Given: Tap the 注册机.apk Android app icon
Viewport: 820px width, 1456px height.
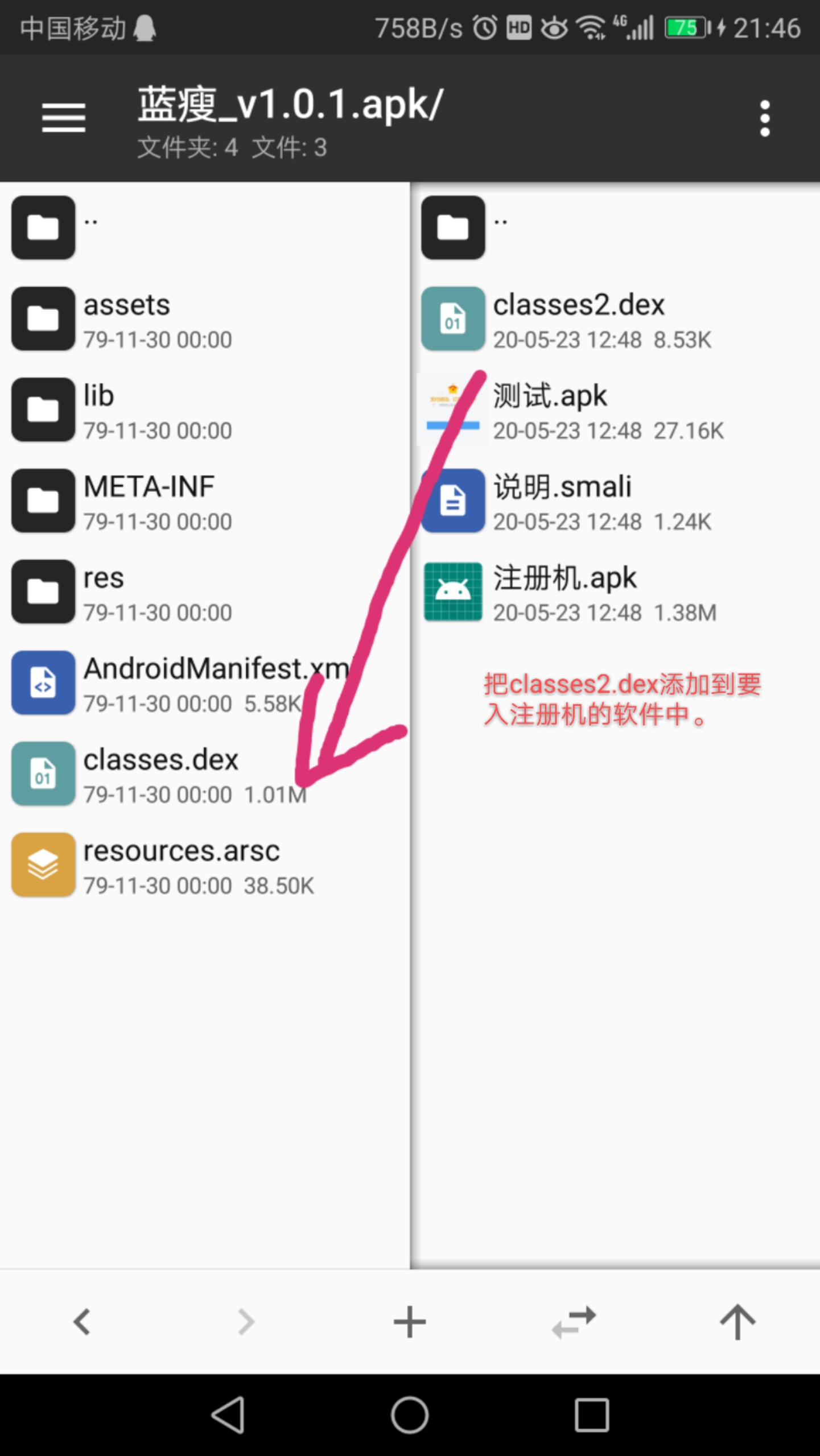Looking at the screenshot, I should pyautogui.click(x=453, y=590).
